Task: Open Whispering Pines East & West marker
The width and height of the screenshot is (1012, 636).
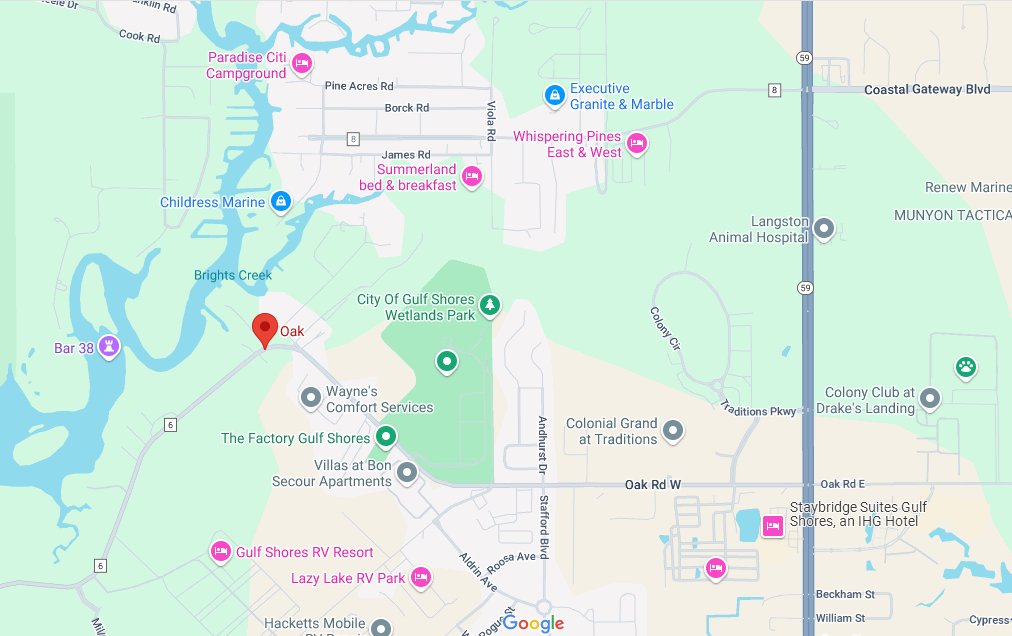Action: (x=637, y=144)
